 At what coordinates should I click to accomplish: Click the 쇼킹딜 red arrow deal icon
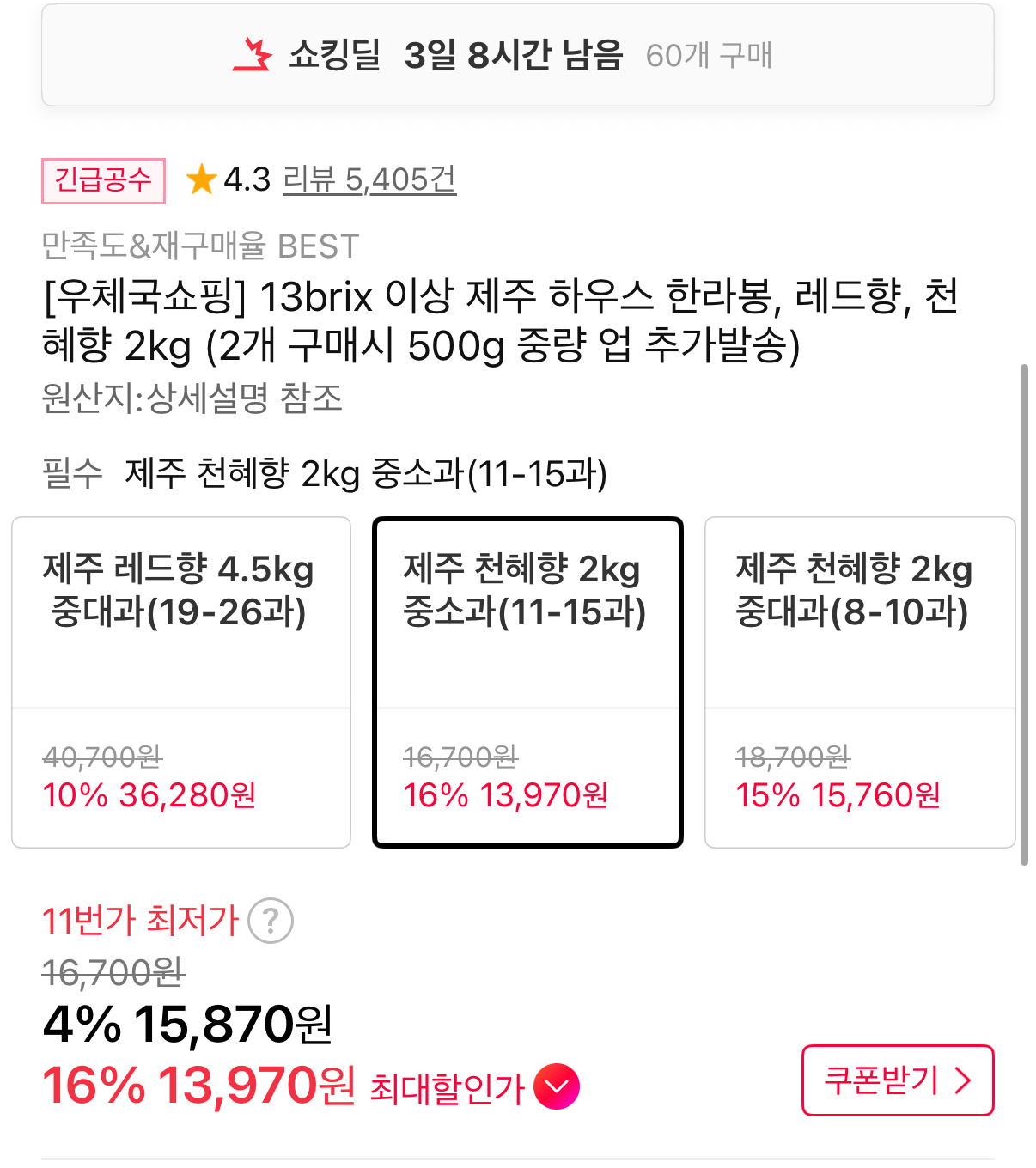click(x=252, y=55)
